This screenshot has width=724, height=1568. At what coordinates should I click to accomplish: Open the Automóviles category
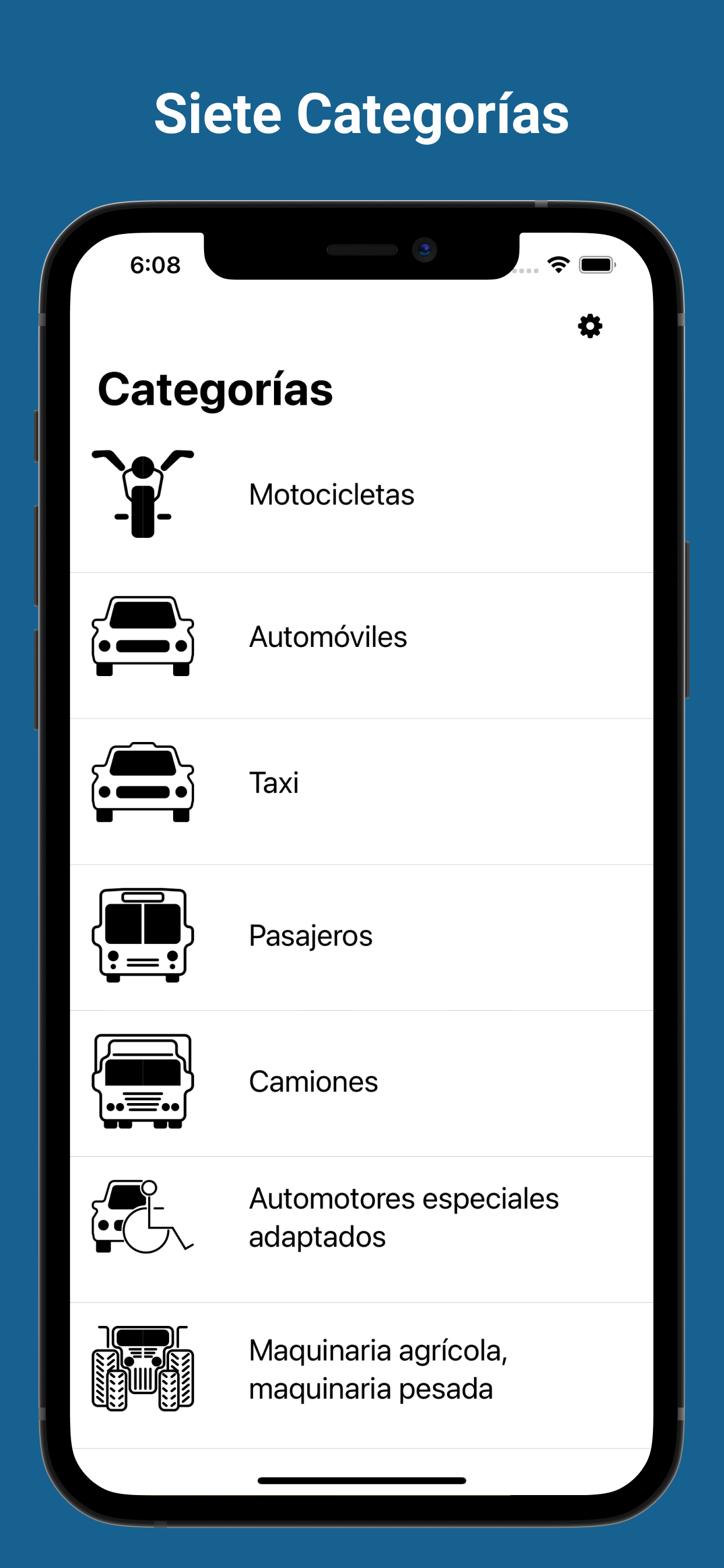(329, 638)
